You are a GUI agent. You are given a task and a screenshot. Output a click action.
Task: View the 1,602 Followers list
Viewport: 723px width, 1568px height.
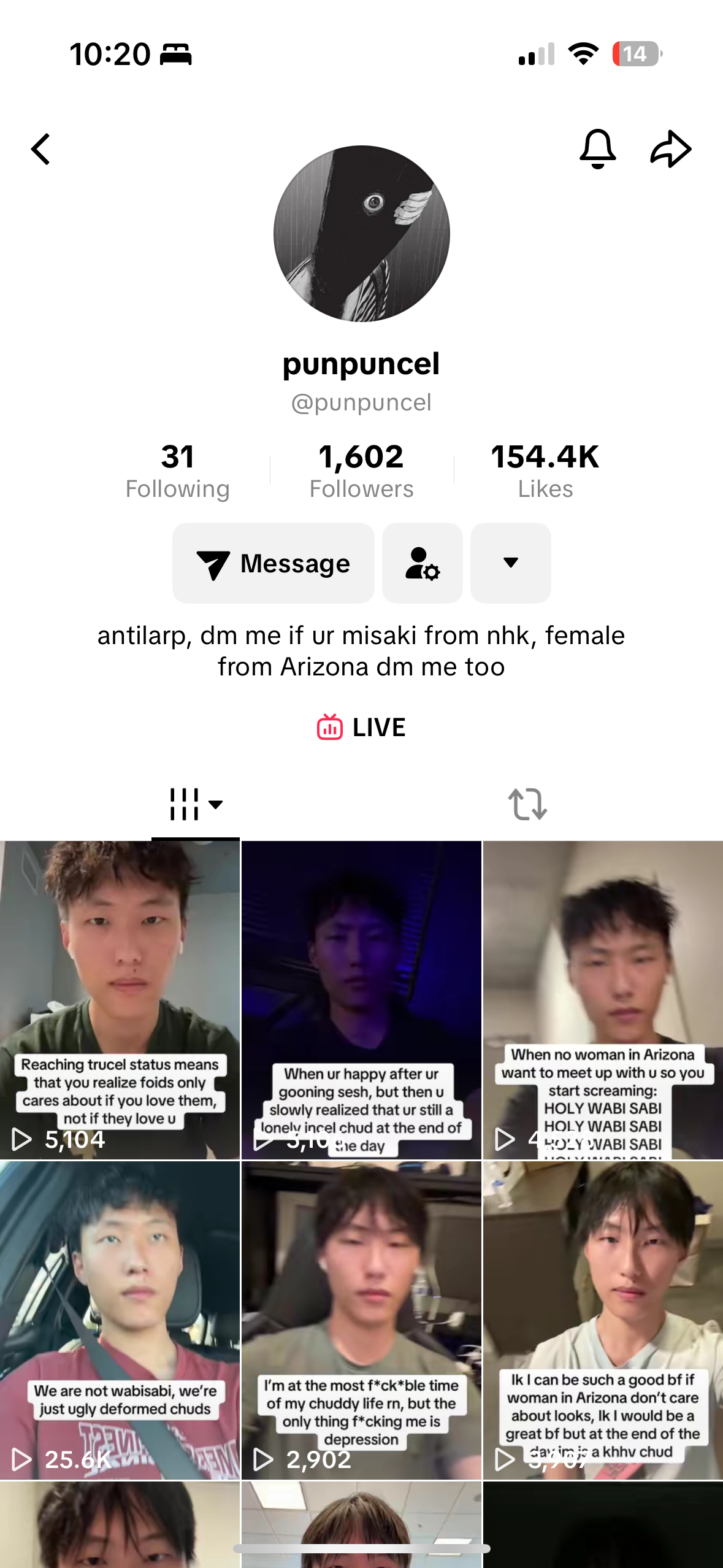[361, 471]
